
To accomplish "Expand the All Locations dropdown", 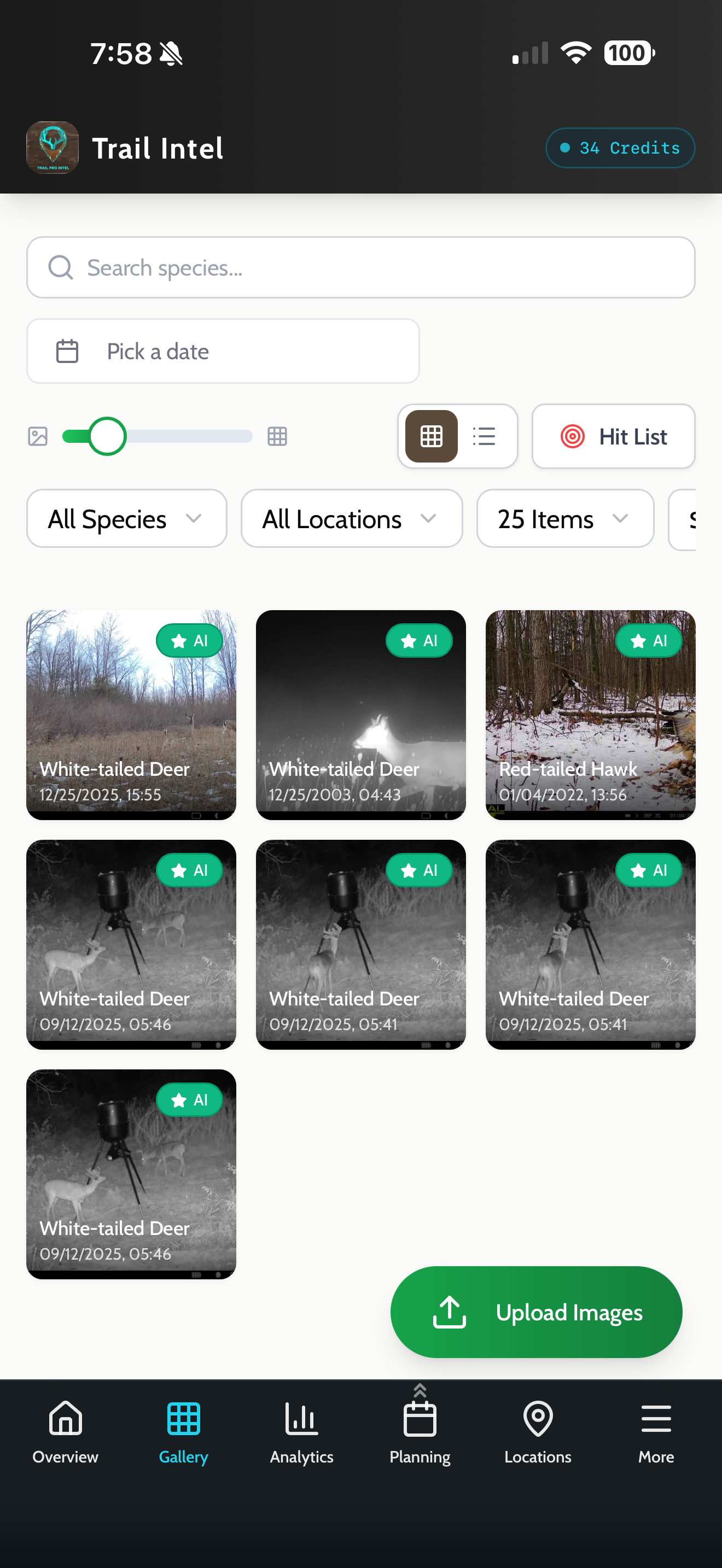I will [351, 519].
